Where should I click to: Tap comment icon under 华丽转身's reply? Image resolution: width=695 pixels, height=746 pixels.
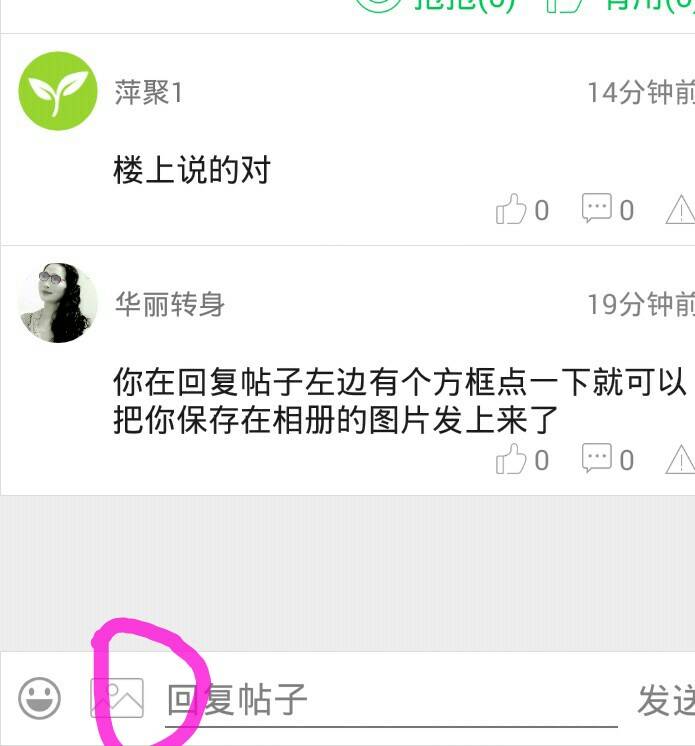(597, 459)
